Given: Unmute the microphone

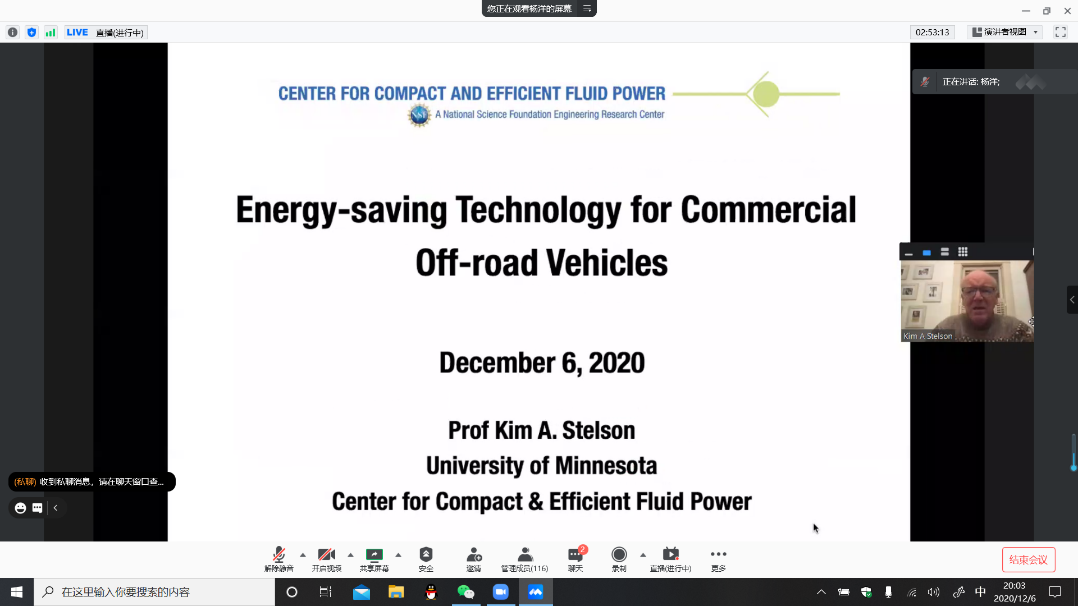Looking at the screenshot, I should [279, 558].
